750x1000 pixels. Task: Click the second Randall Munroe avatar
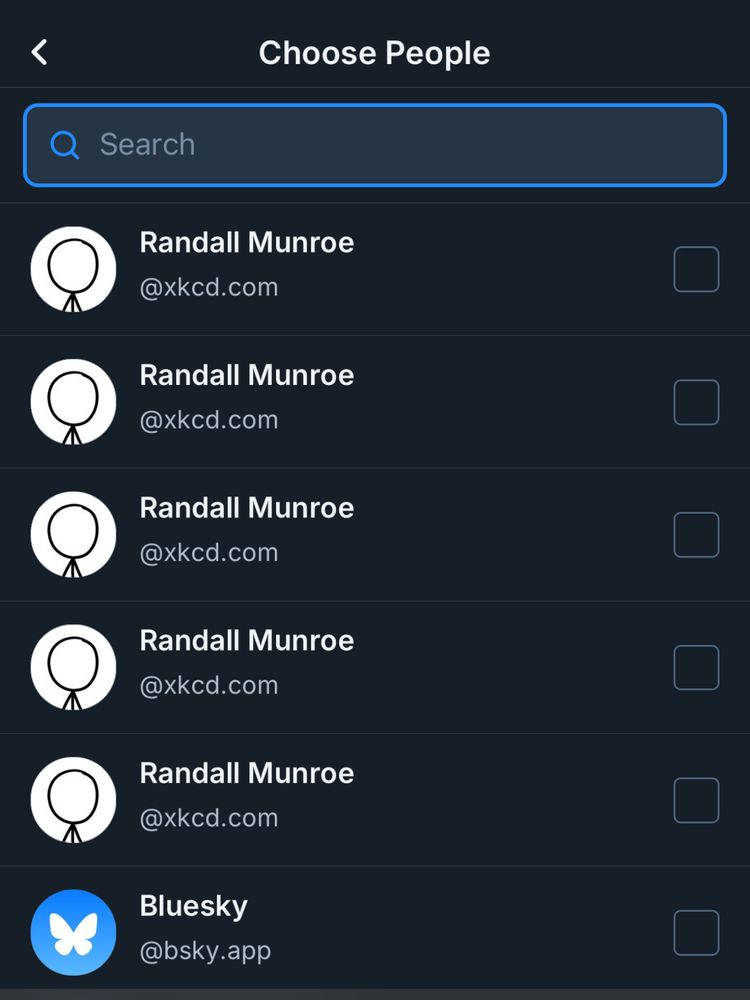tap(73, 401)
